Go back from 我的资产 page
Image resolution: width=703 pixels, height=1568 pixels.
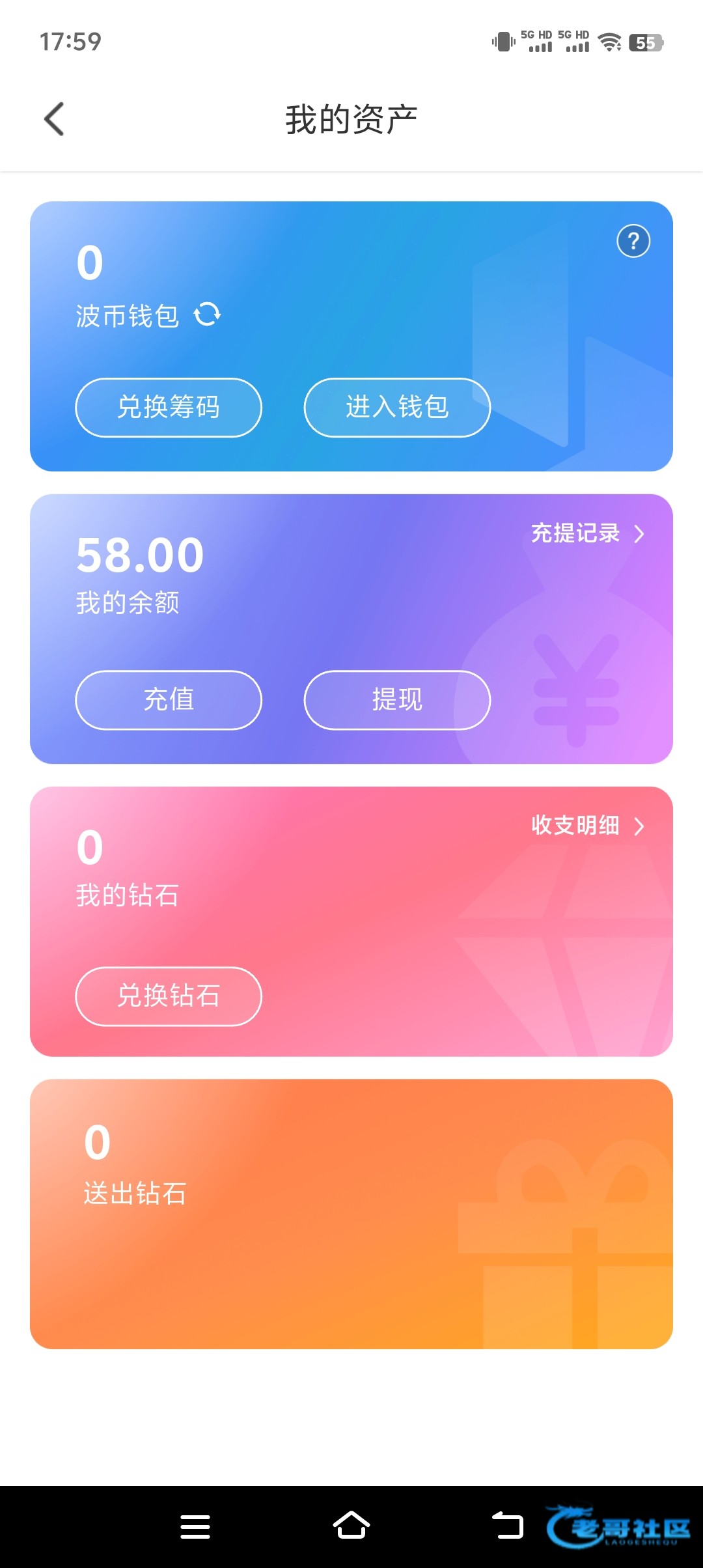pyautogui.click(x=54, y=119)
